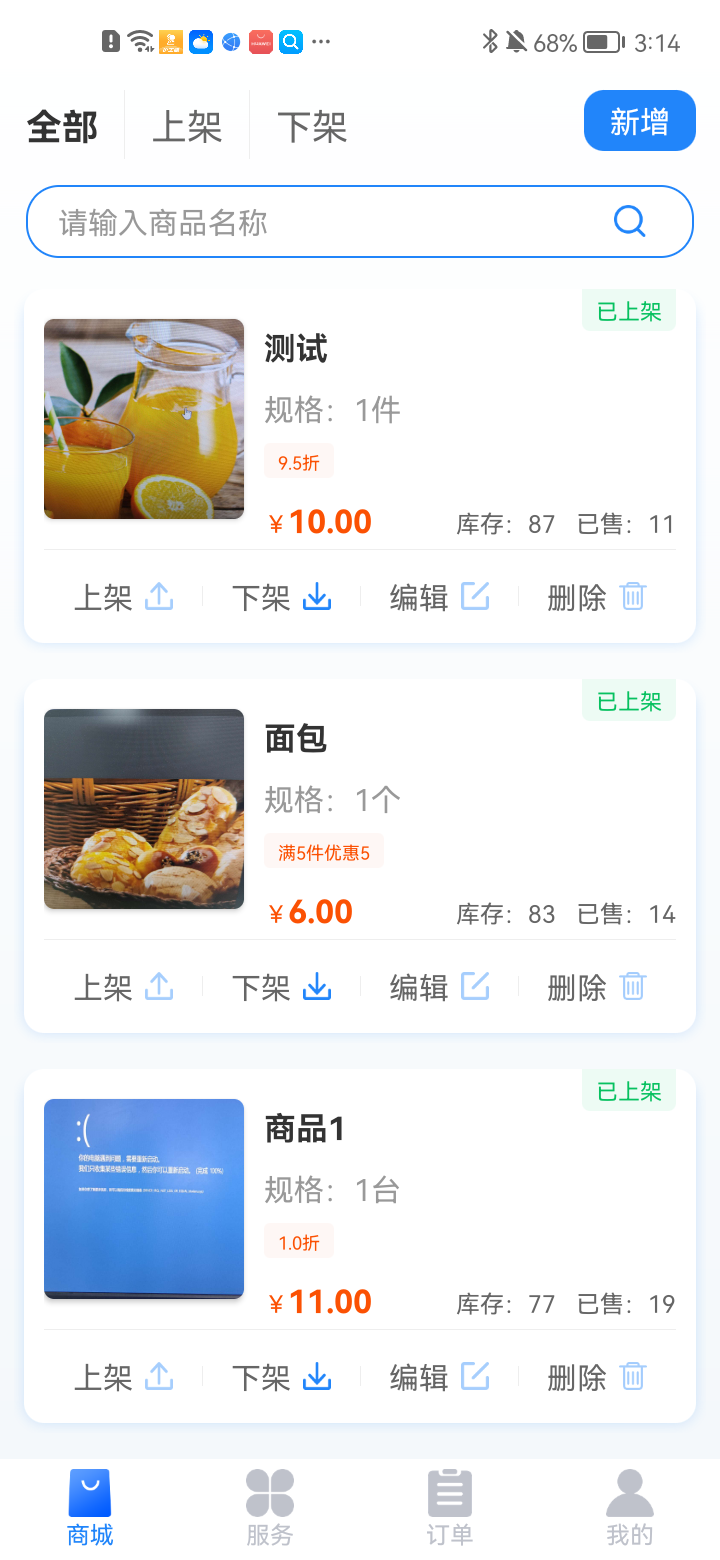Switch to the 下架 filter tab
This screenshot has height=1560, width=720.
312,127
